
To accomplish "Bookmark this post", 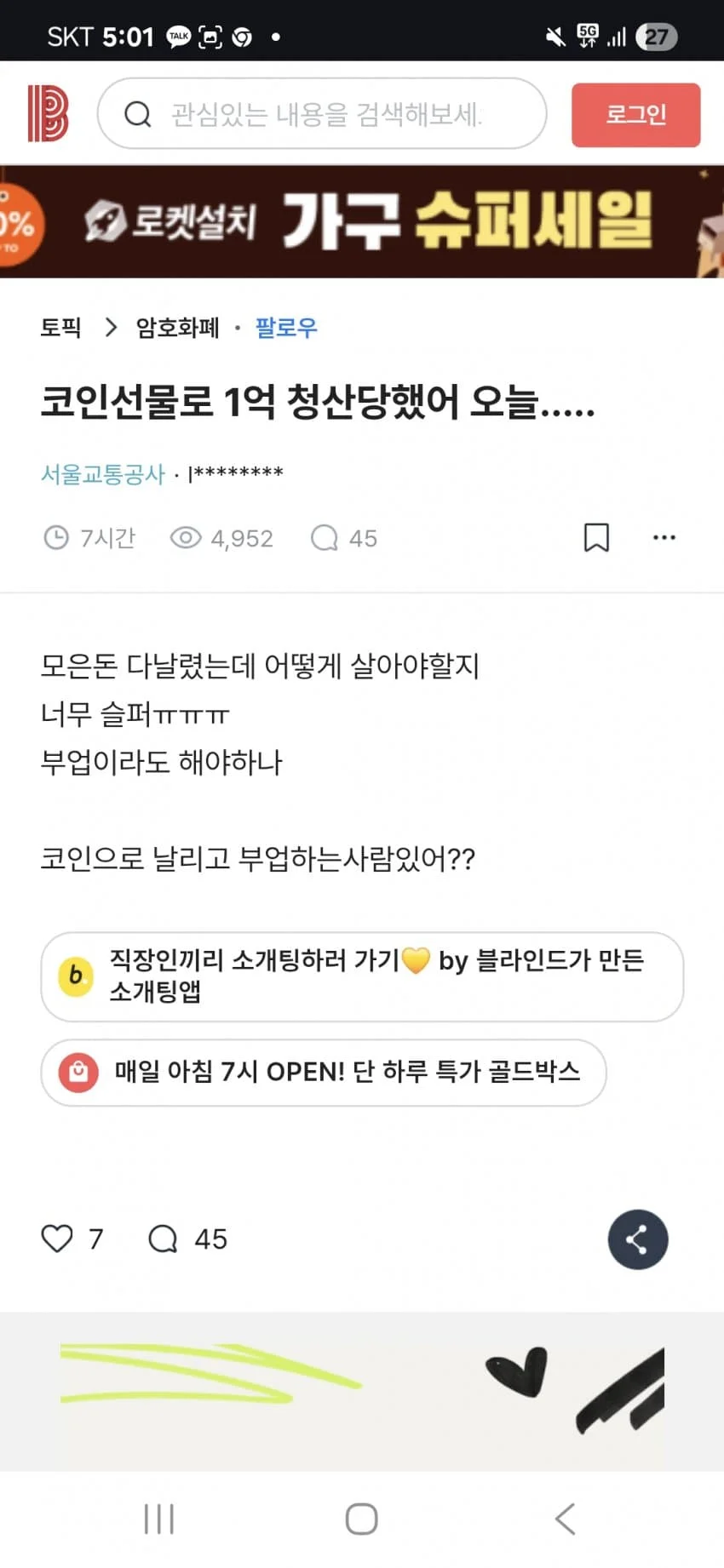I will pyautogui.click(x=596, y=538).
